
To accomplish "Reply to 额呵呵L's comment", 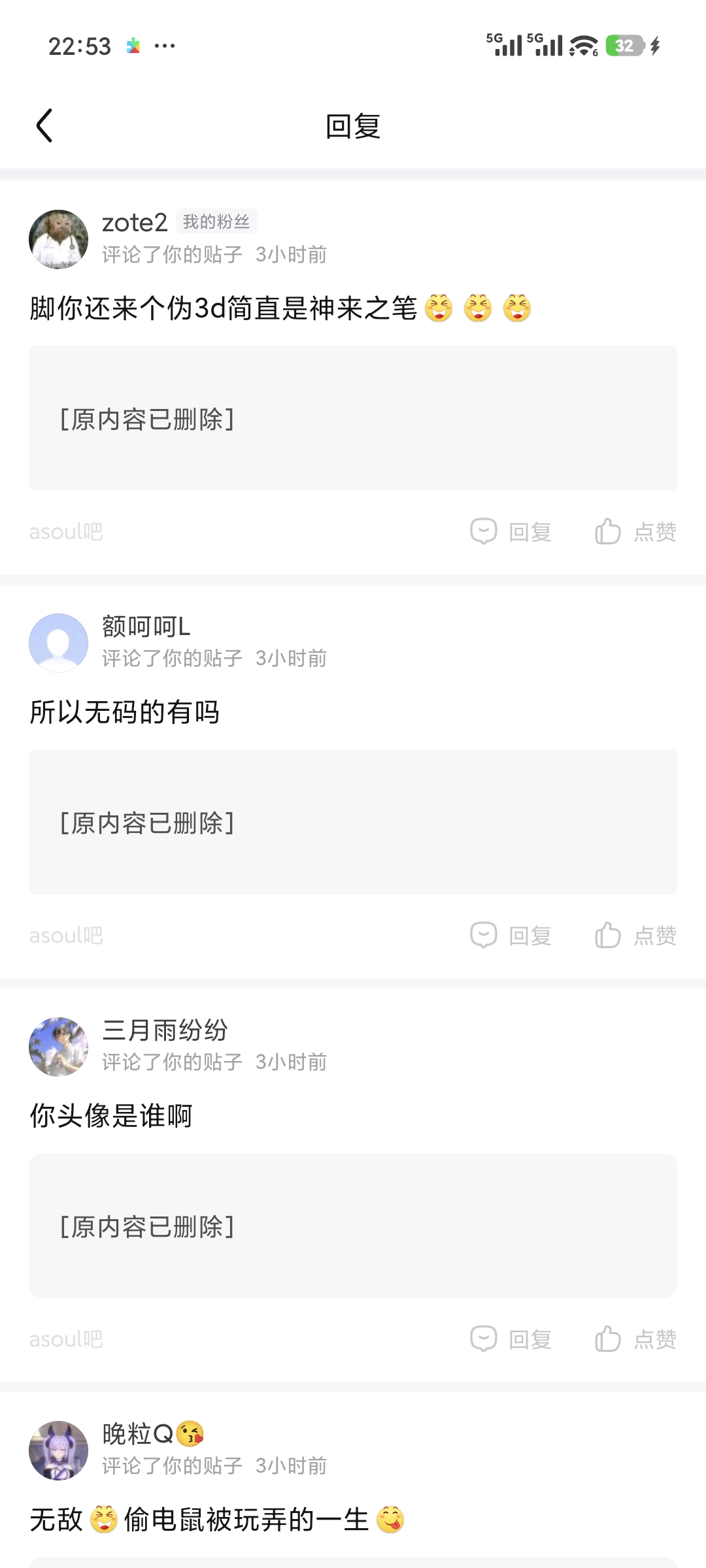I will tap(511, 936).
